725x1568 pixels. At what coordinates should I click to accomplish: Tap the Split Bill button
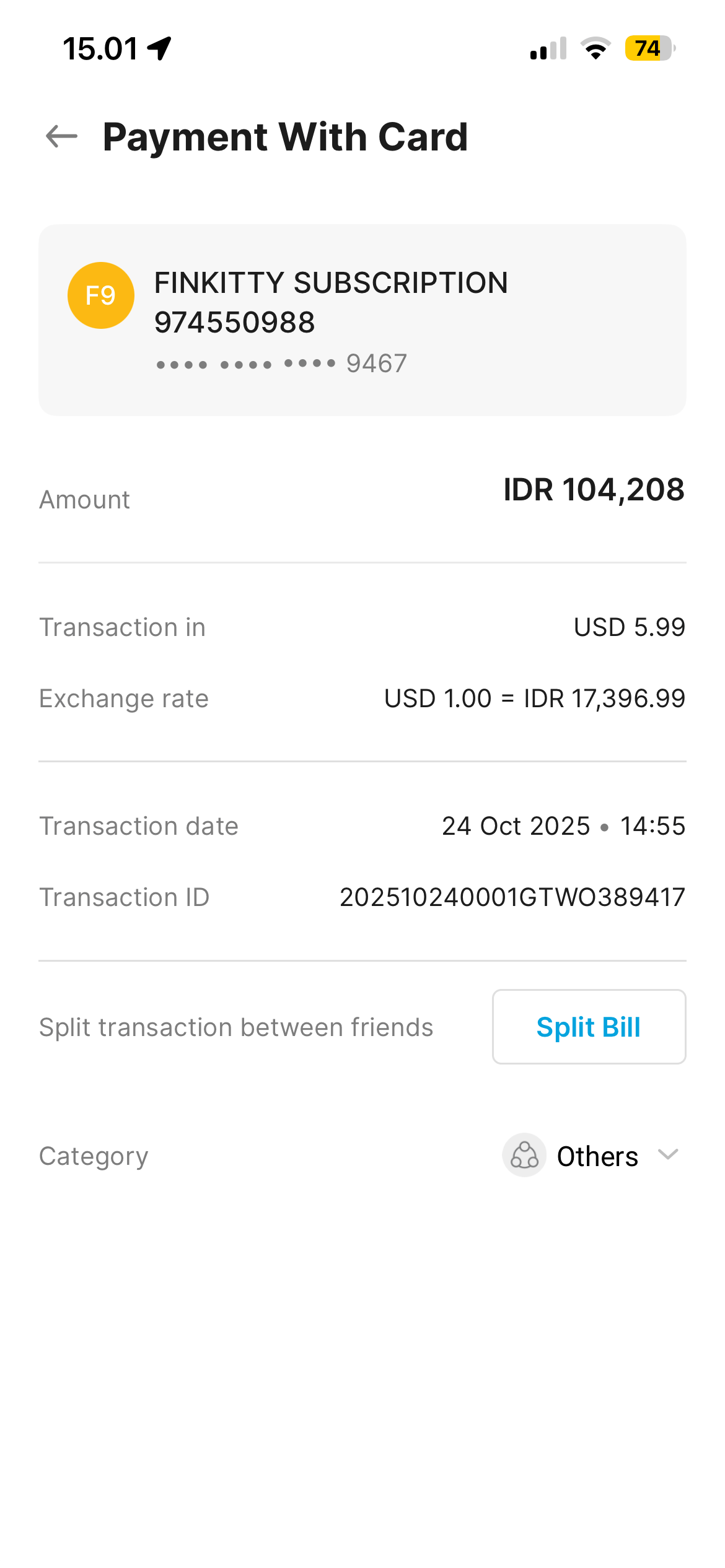tap(589, 1027)
